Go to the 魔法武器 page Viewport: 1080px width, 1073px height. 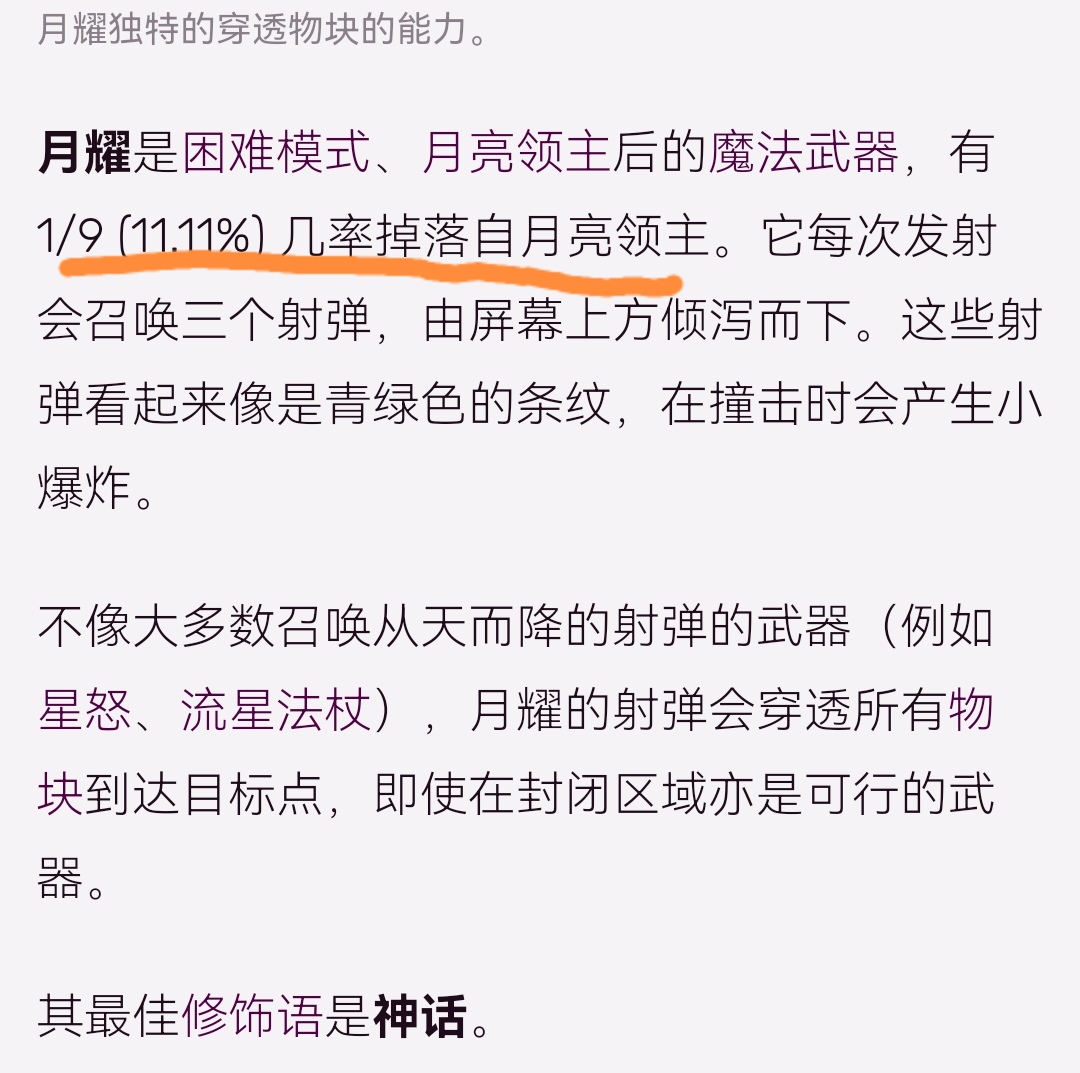[x=802, y=154]
